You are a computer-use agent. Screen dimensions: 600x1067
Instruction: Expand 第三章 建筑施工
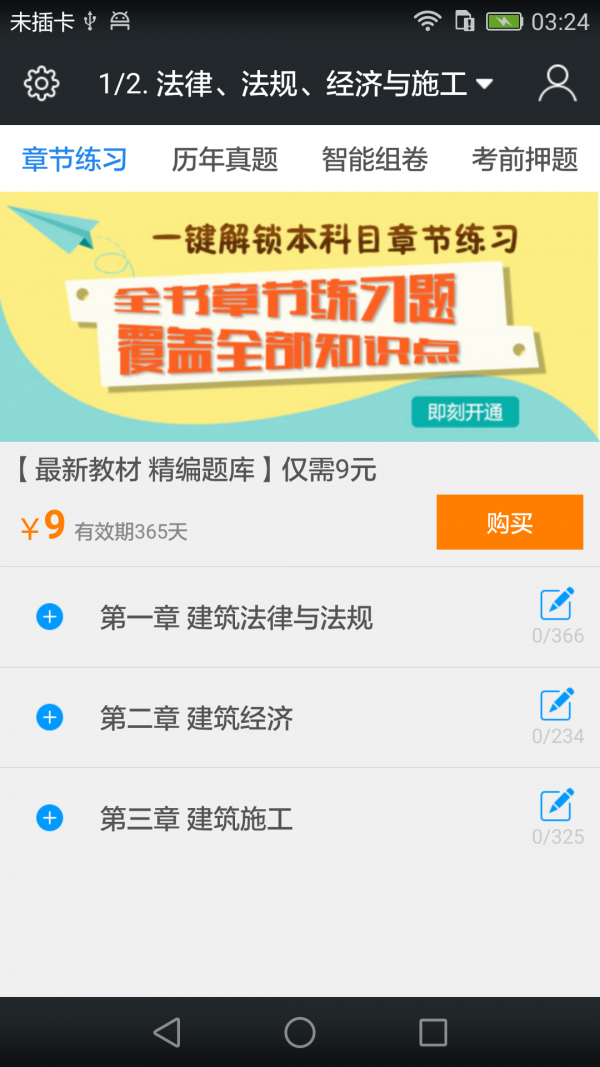click(49, 818)
